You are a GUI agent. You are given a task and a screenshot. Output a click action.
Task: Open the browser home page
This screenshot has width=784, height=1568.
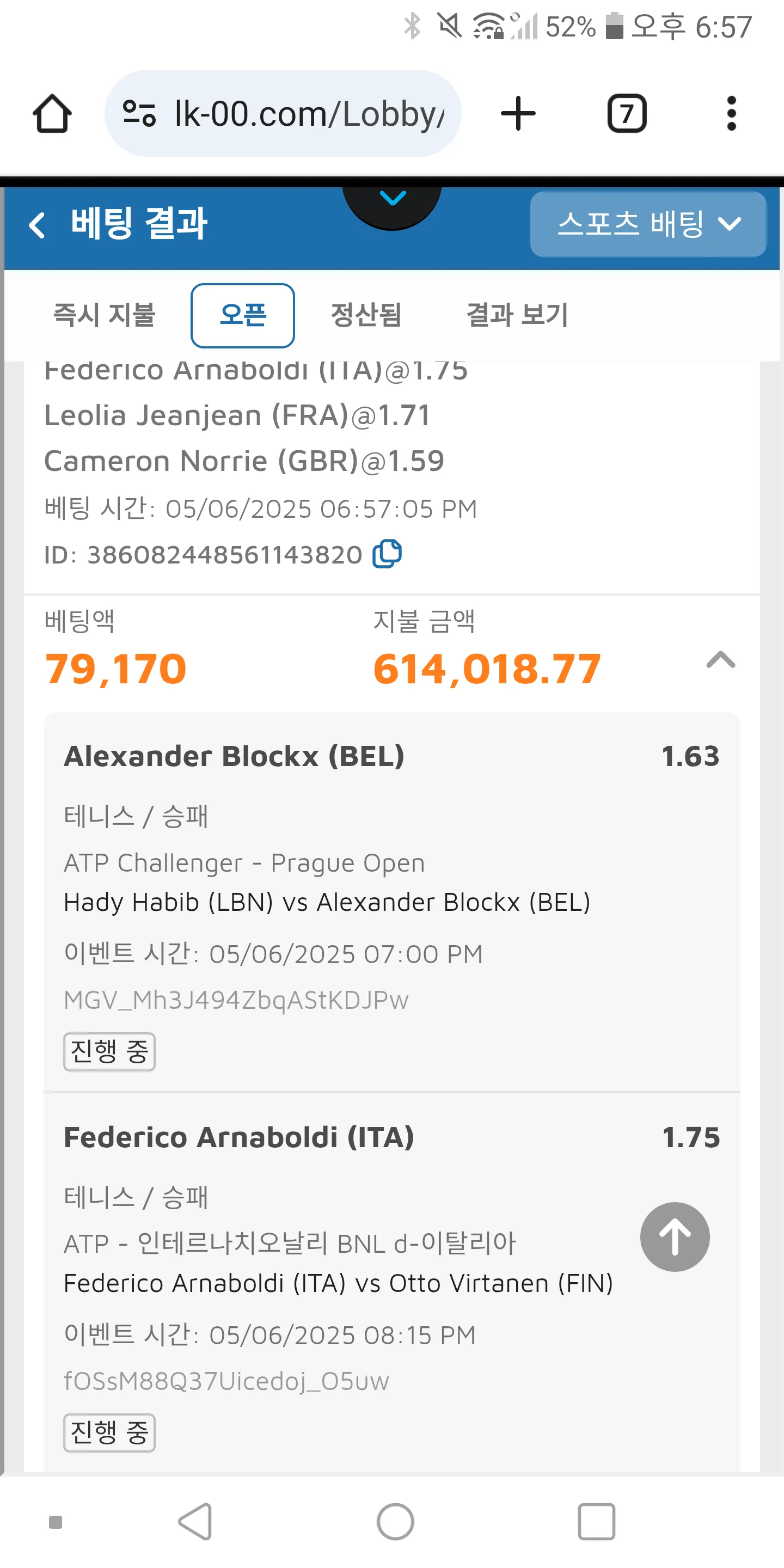(52, 113)
